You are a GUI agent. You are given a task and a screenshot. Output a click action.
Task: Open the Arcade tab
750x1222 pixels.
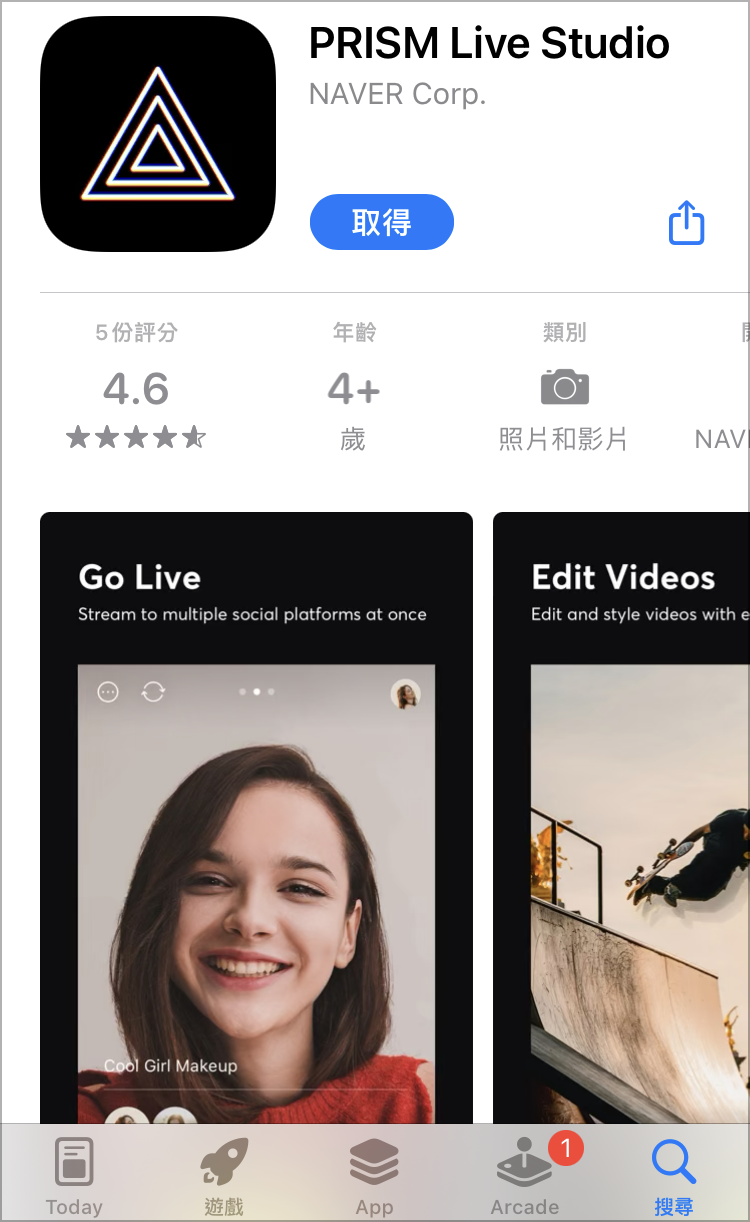tap(525, 1176)
